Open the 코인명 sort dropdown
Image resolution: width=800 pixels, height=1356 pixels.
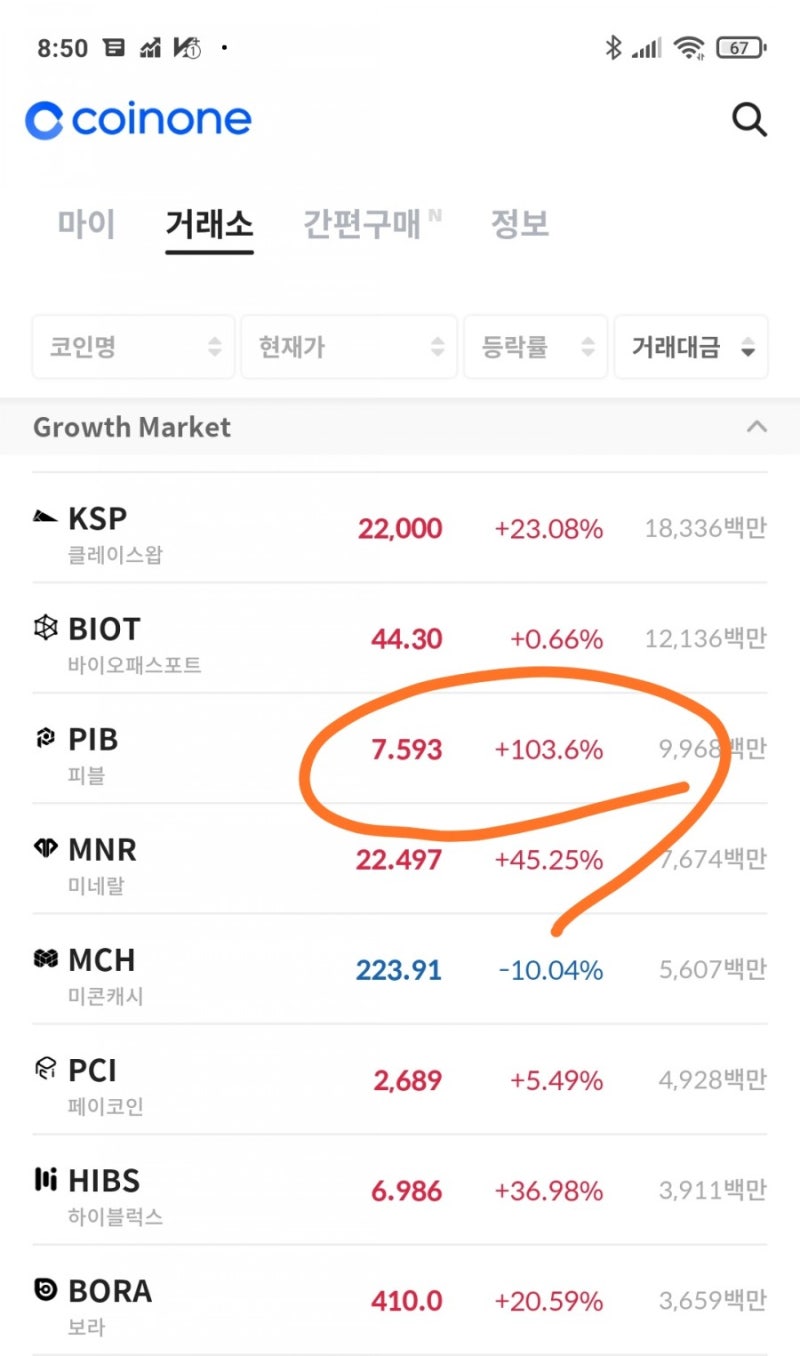(x=133, y=347)
